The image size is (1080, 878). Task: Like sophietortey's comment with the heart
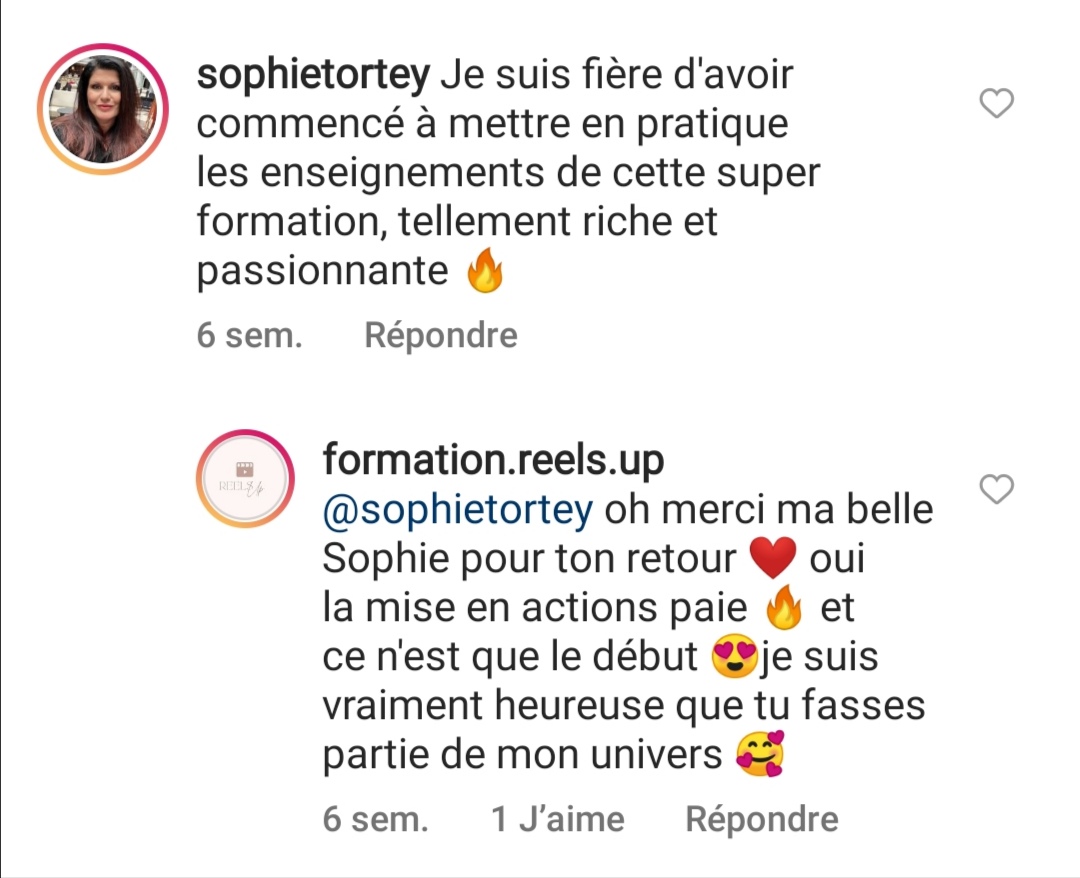pos(996,103)
